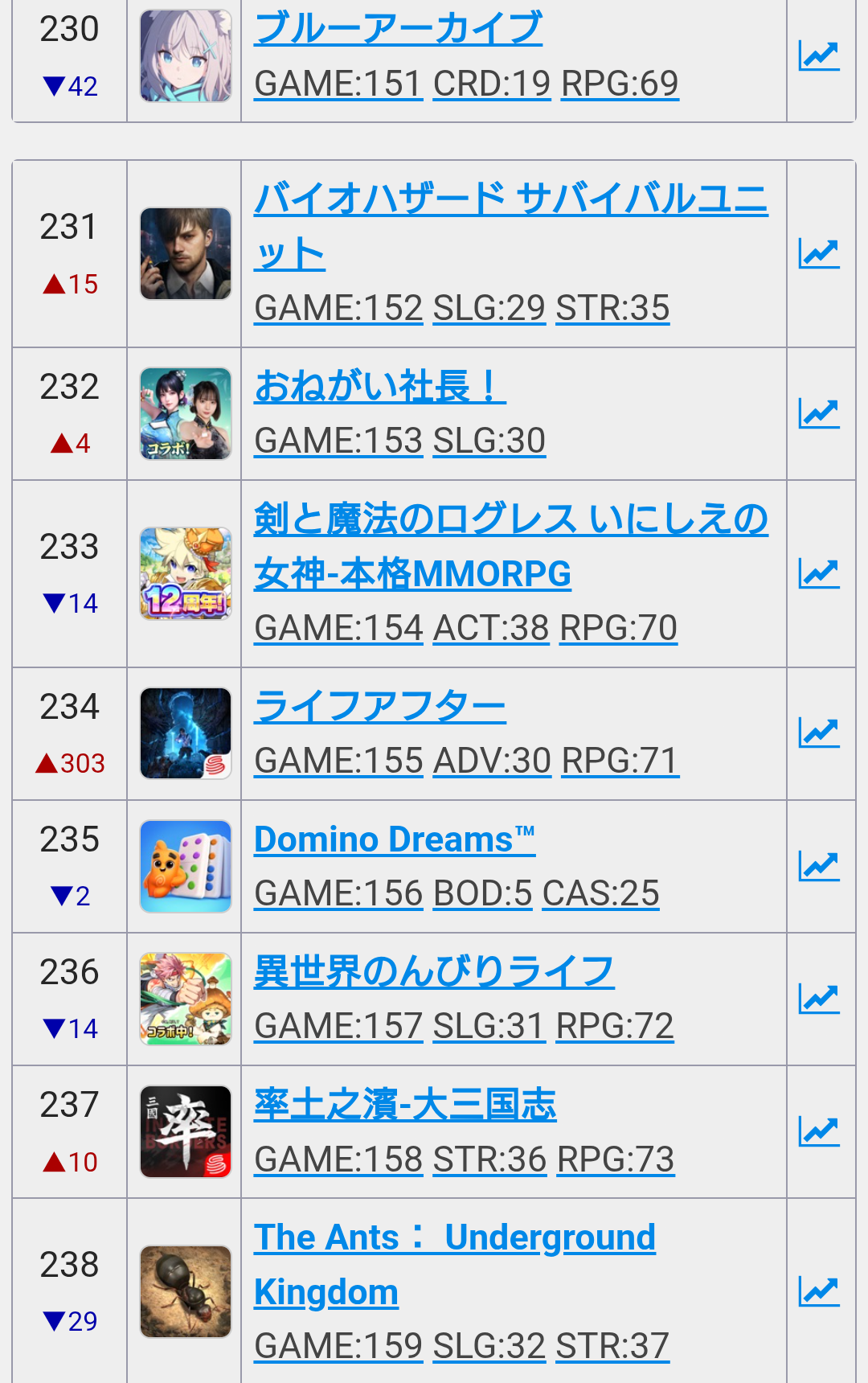Tap STR:36 category link under 率土之濱-大三国志
This screenshot has width=868, height=1383.
489,1159
